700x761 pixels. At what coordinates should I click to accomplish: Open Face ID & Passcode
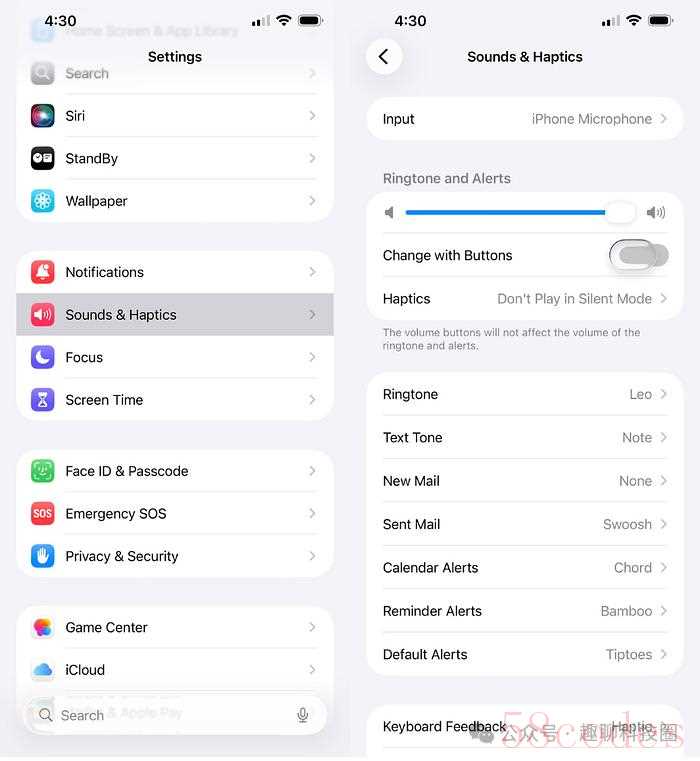coord(175,471)
